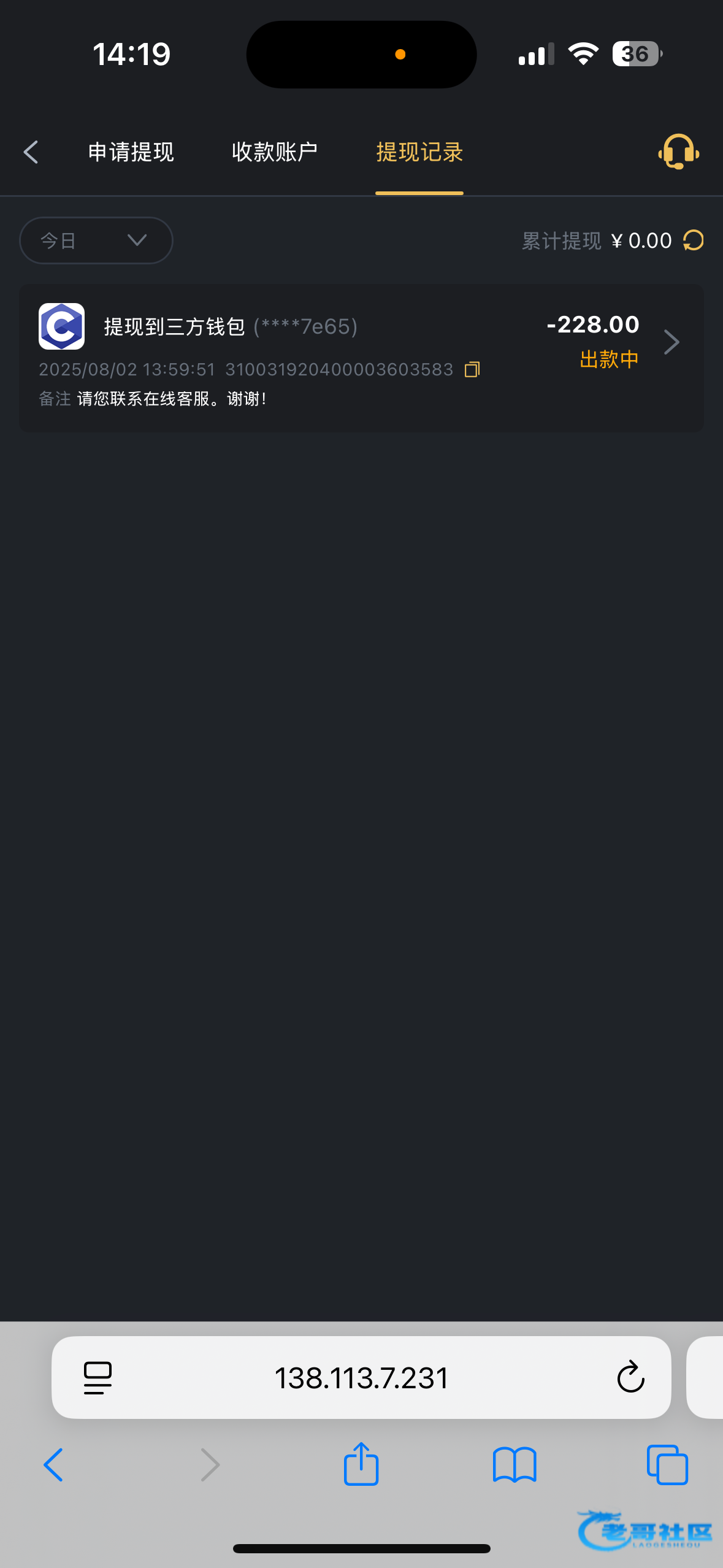
Task: Select the 提现记录 tab
Action: tap(419, 152)
